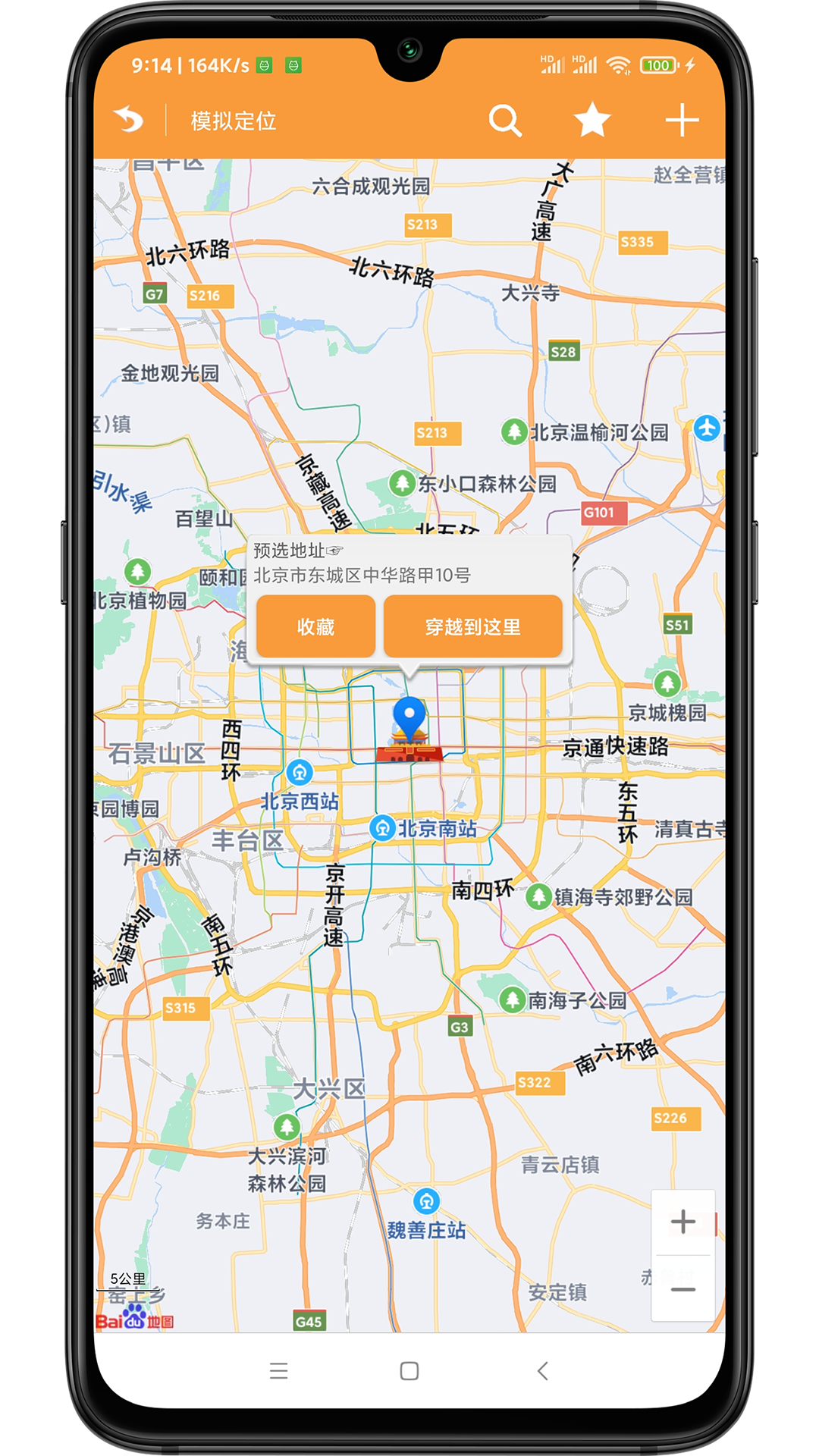Tap the plus icon in the header
Image resolution: width=819 pixels, height=1456 pixels.
(682, 120)
